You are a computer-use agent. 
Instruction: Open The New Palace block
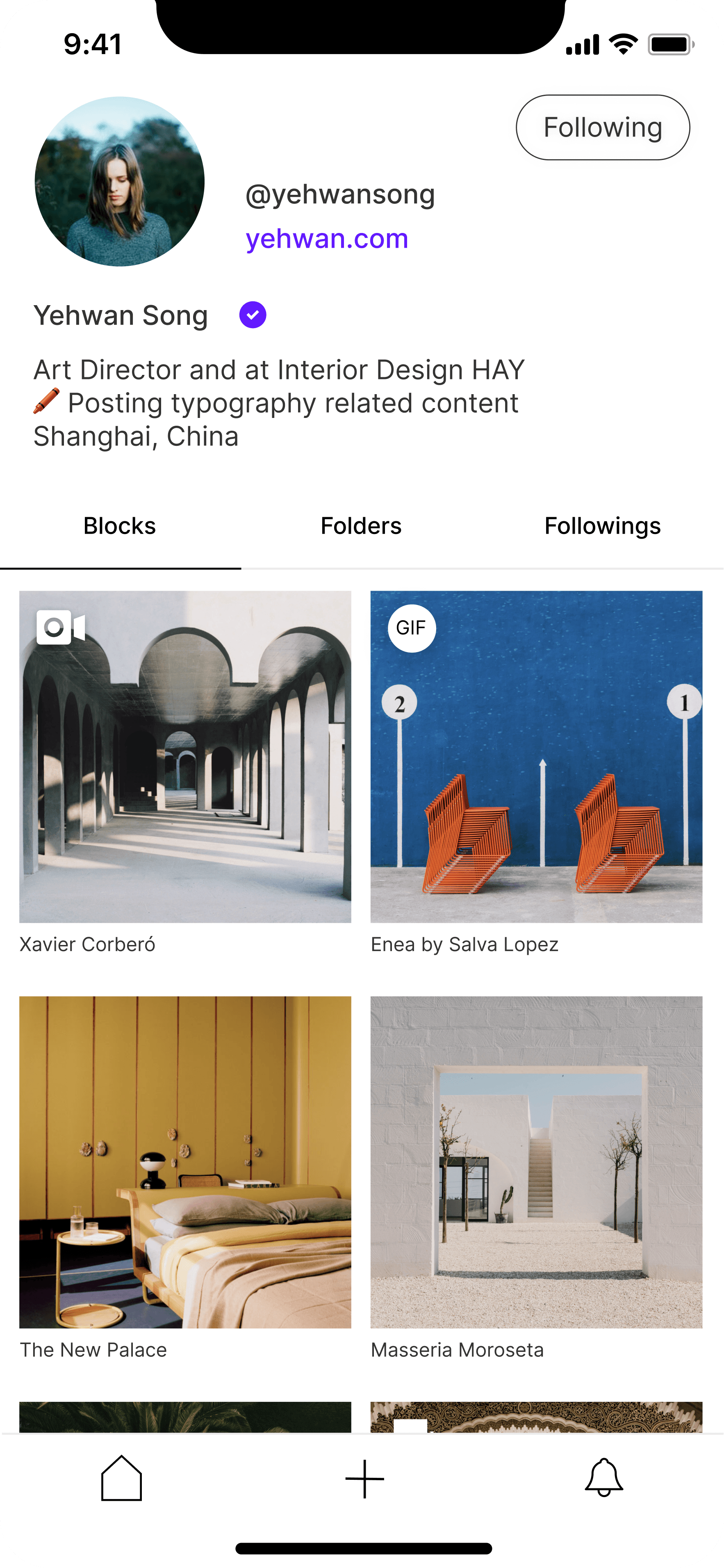point(185,1162)
